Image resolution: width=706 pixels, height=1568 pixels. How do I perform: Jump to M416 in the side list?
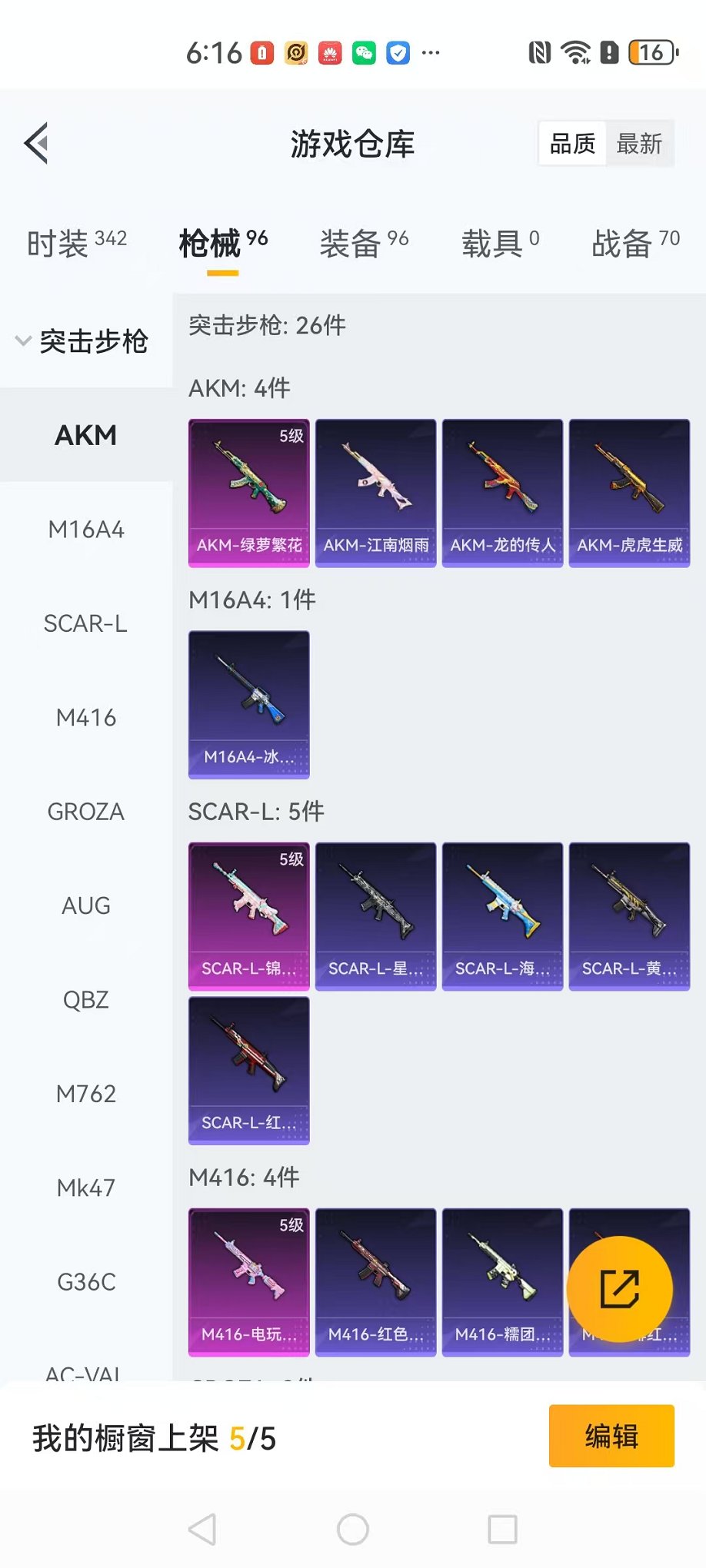click(86, 718)
